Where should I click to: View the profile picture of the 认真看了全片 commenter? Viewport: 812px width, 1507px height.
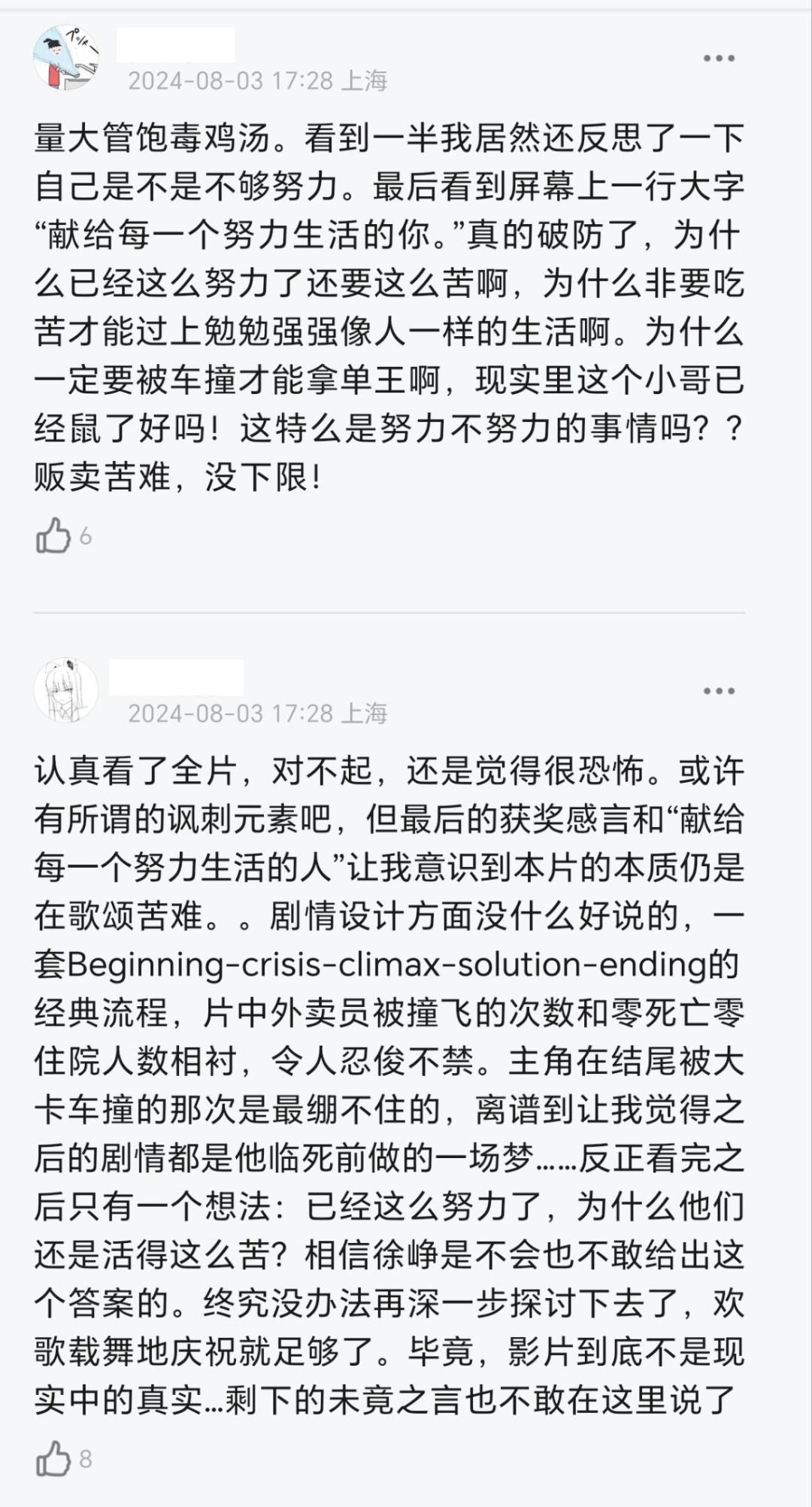pos(66,690)
